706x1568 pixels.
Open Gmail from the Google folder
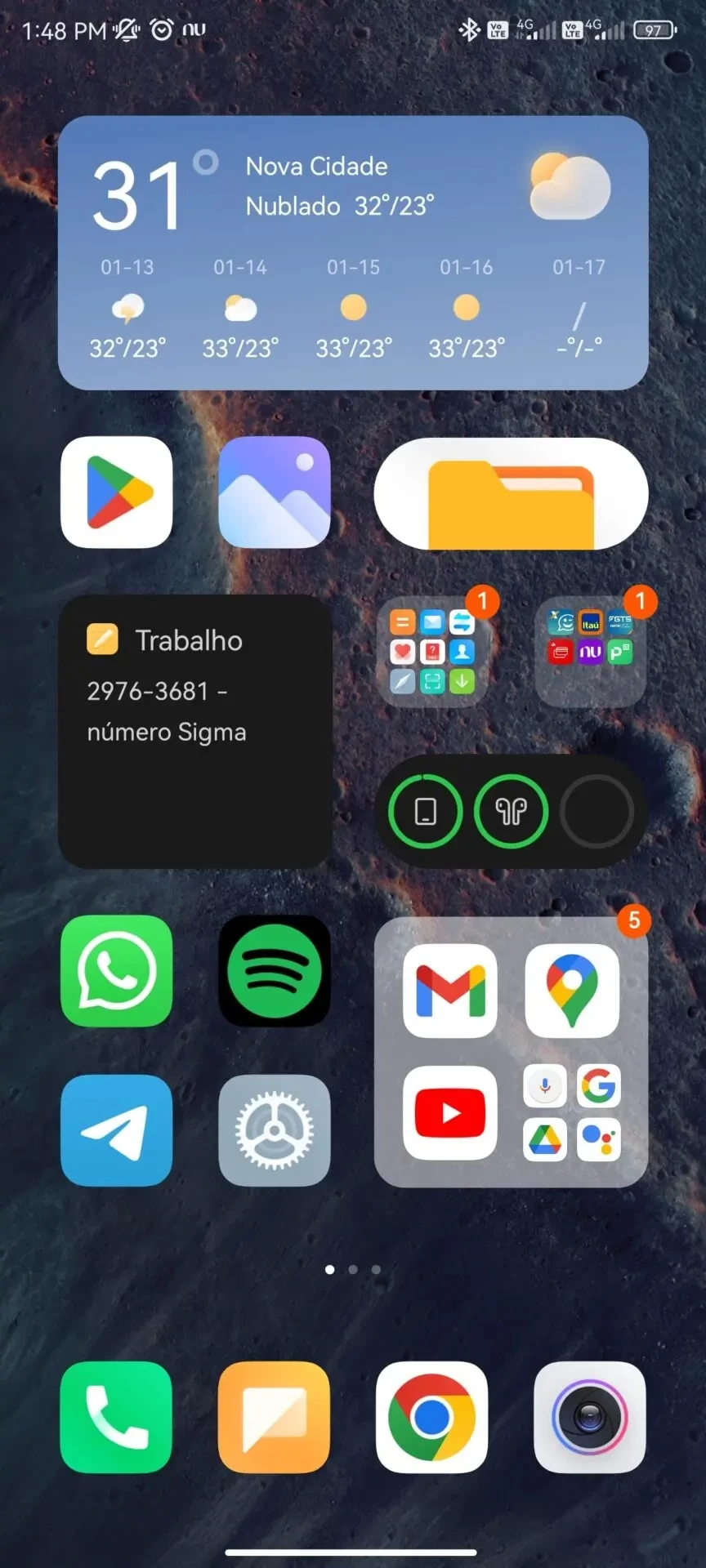[x=450, y=991]
